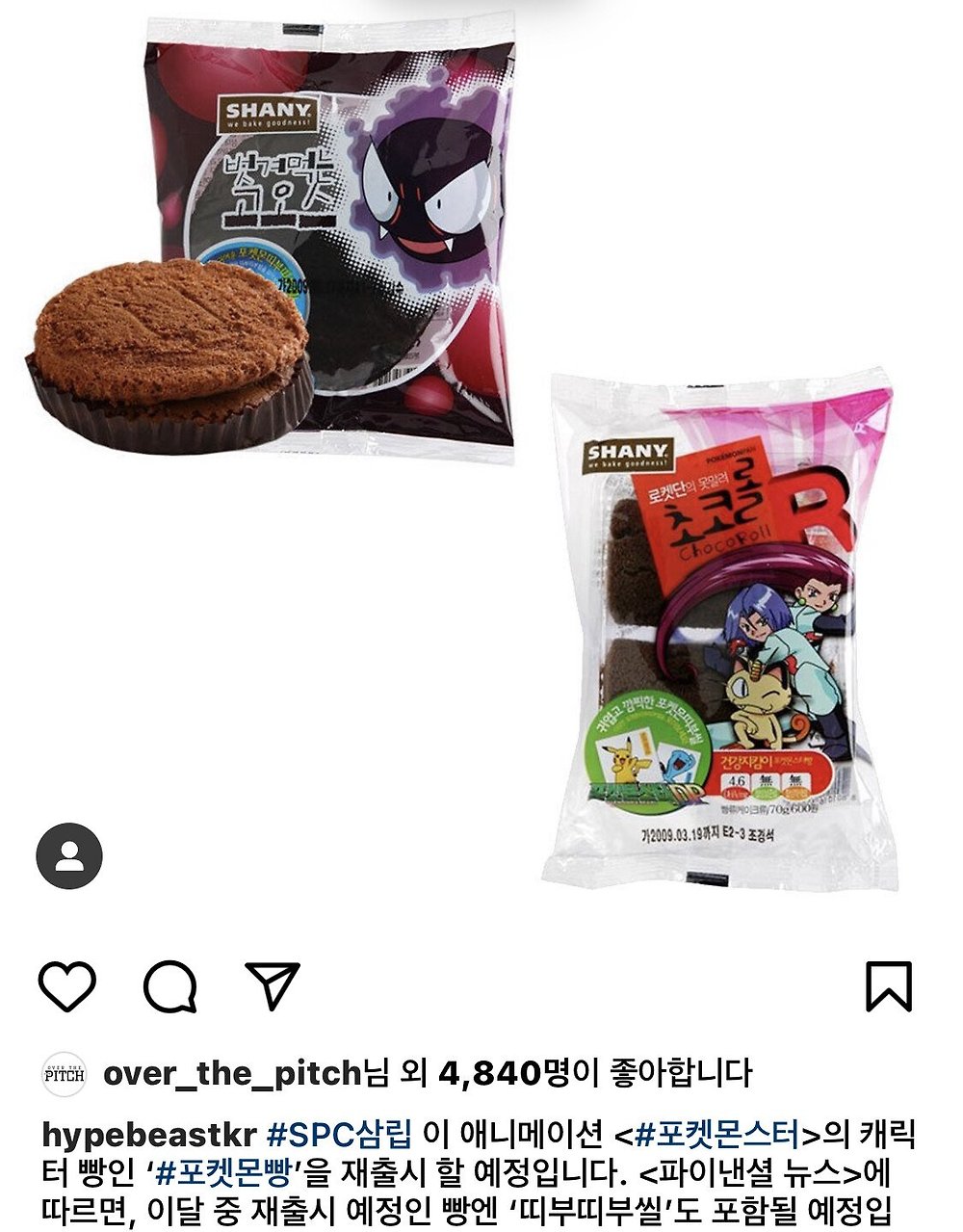Open hypebeastkr profile from caption
Screen dimensions: 963x1232
pos(148,1135)
